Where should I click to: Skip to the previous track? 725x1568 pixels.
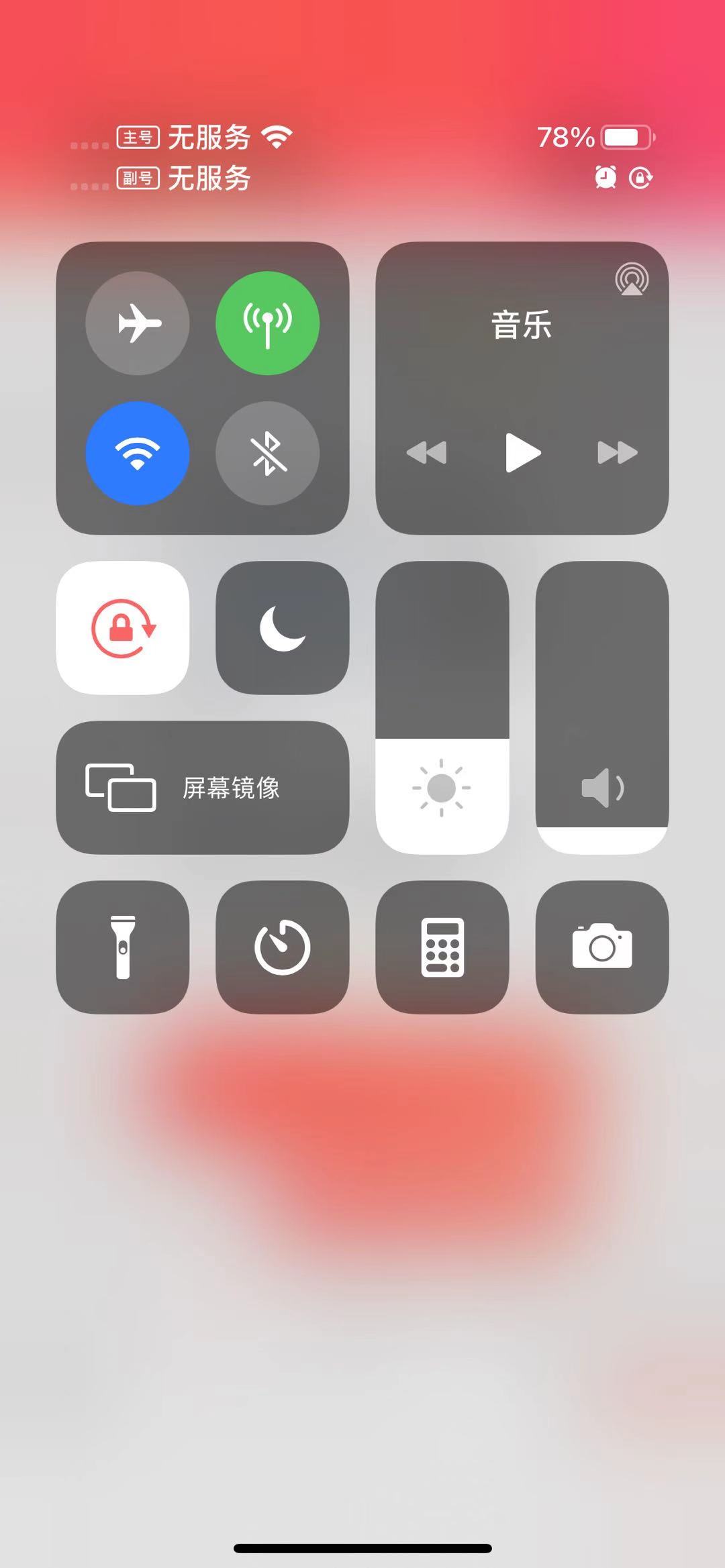click(427, 453)
